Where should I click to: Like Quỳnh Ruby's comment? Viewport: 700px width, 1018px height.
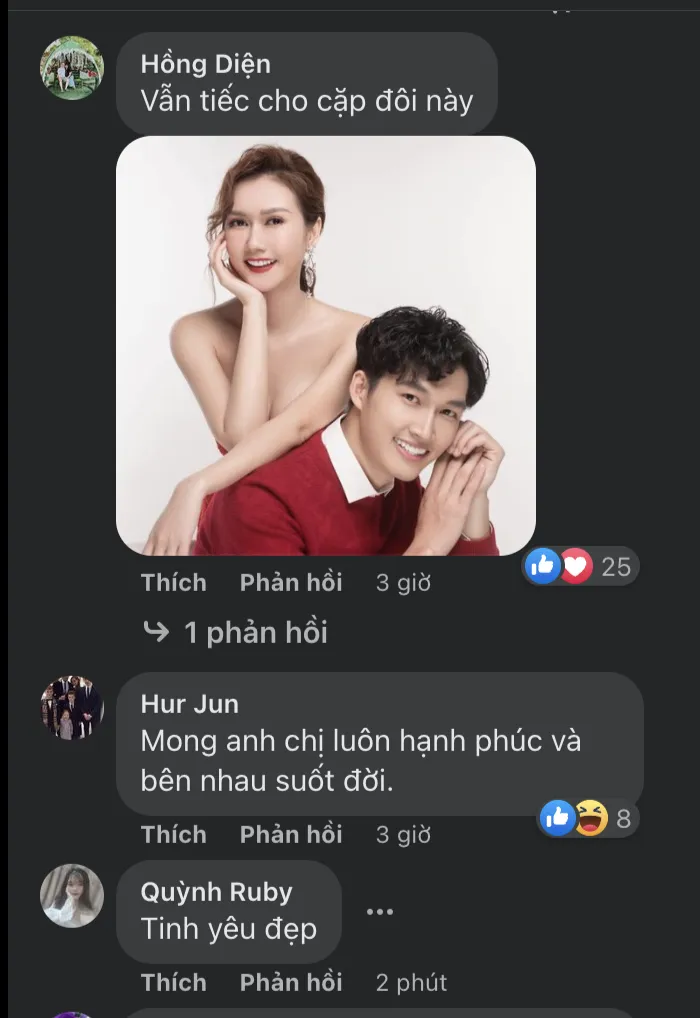173,982
